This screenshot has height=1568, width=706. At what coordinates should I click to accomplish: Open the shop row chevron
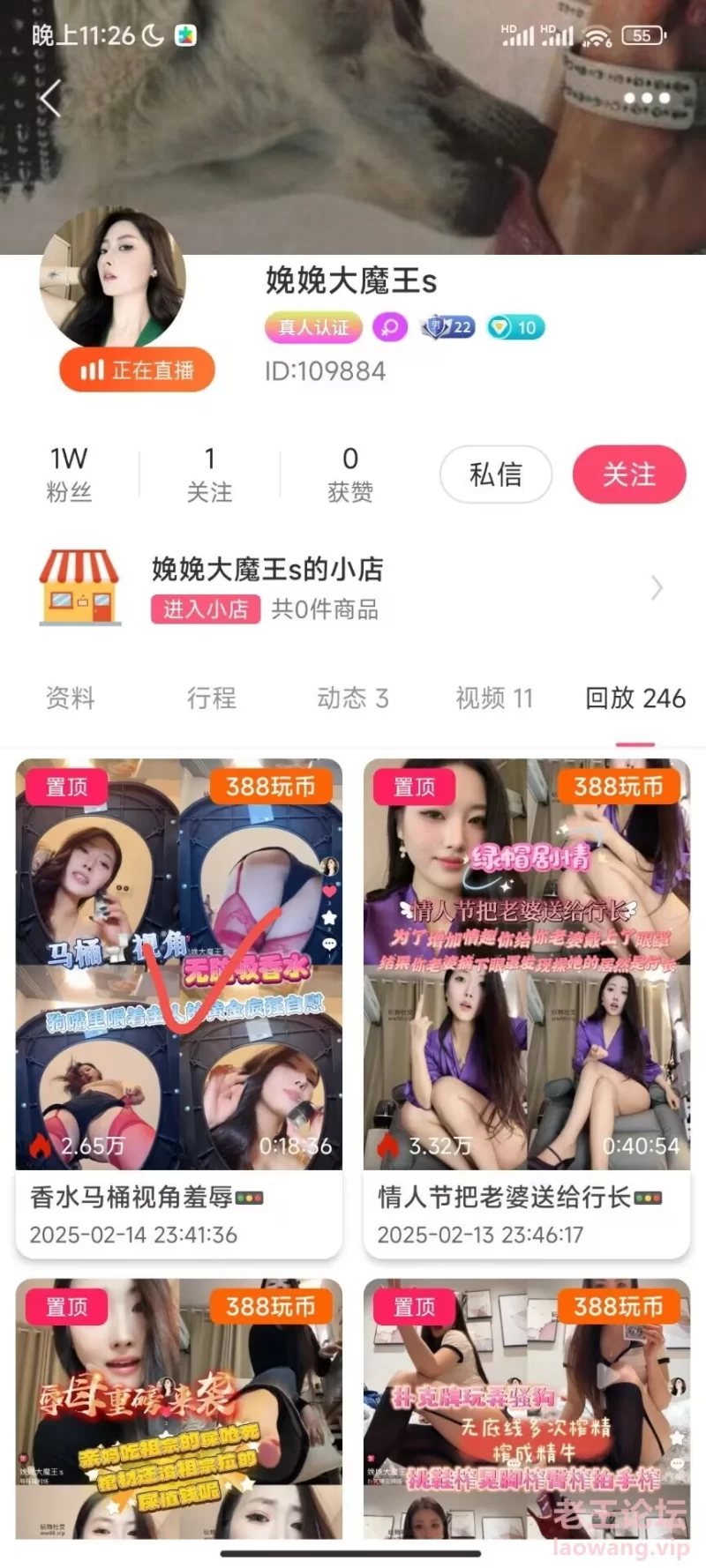(x=657, y=587)
